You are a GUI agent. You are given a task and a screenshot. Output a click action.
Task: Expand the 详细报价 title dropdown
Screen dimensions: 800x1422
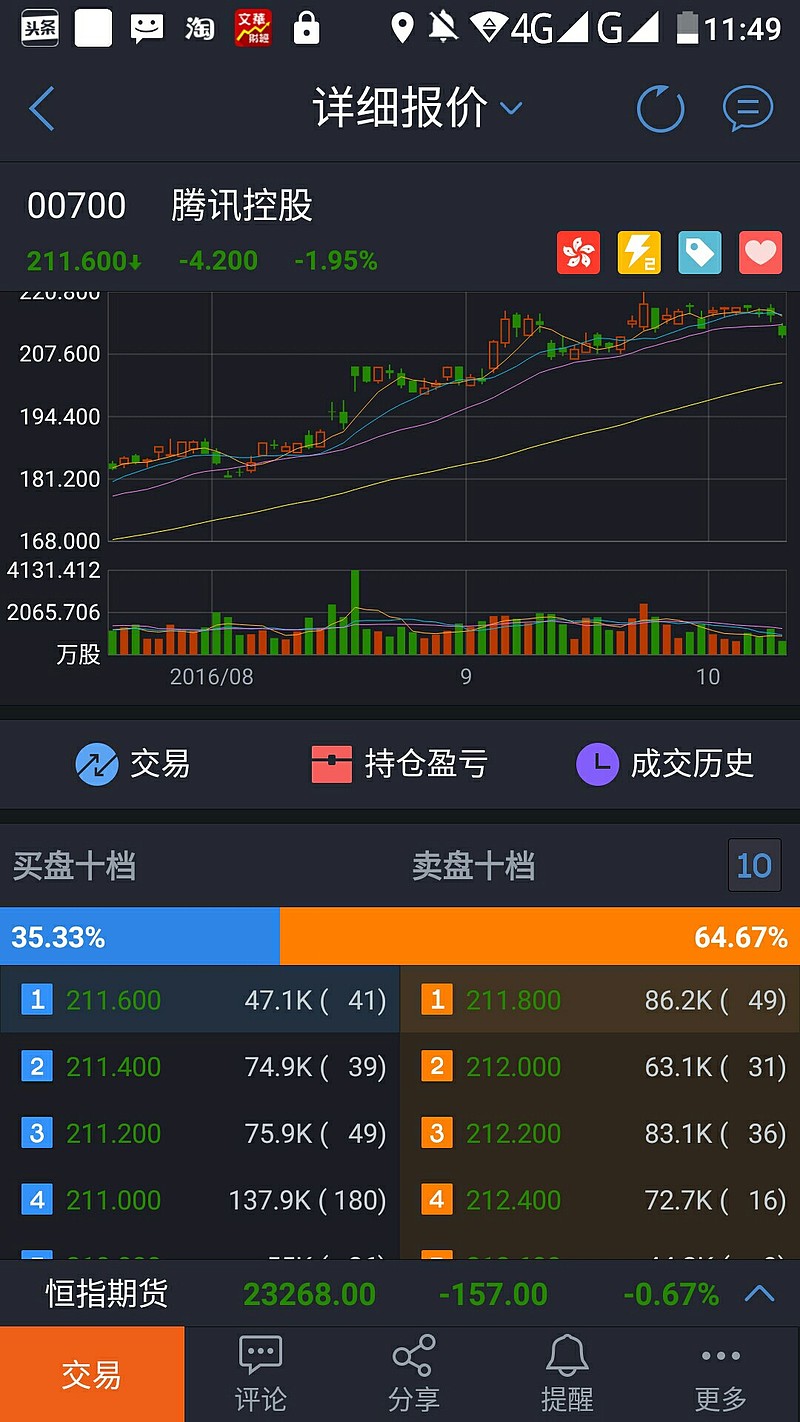512,108
